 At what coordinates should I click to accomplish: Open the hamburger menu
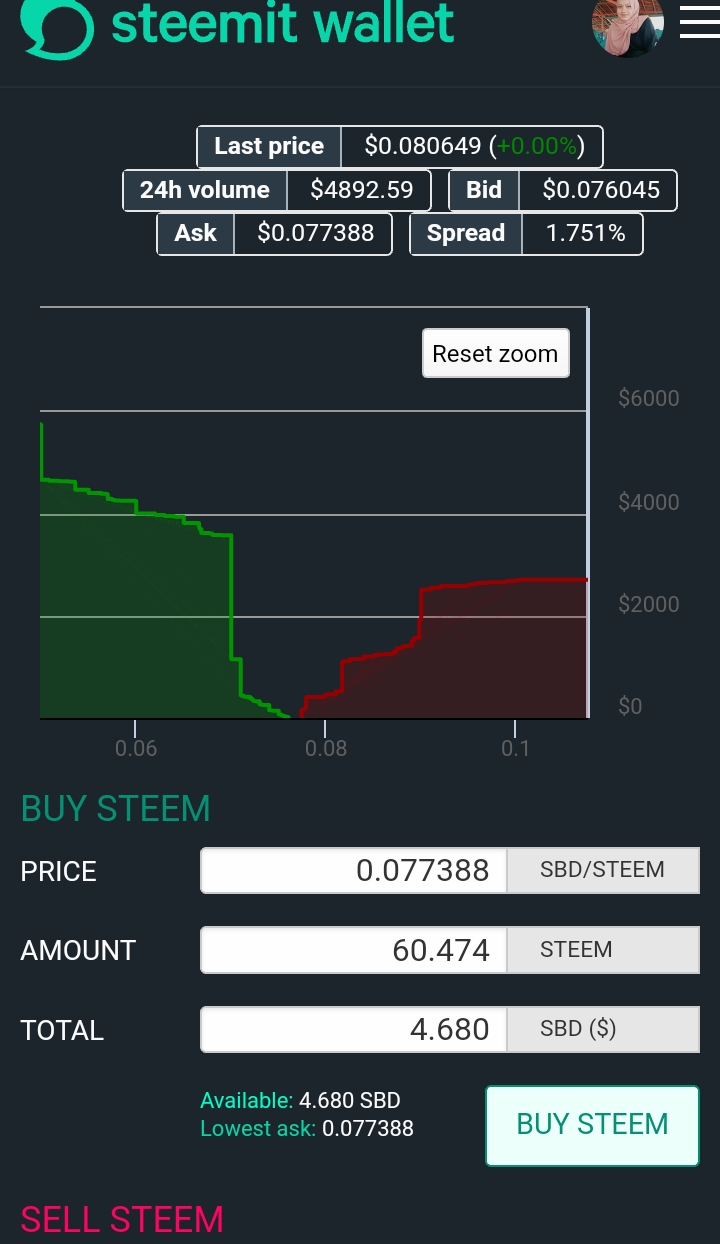[x=699, y=22]
